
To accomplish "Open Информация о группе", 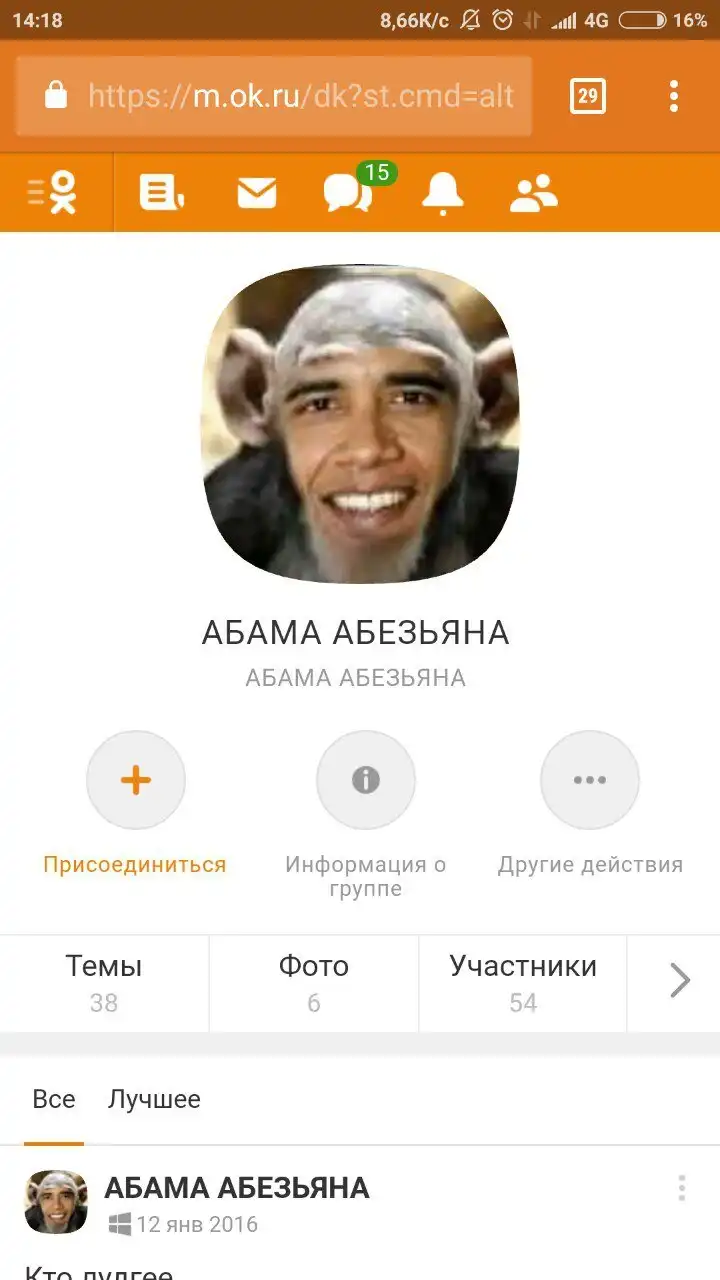I will [365, 781].
